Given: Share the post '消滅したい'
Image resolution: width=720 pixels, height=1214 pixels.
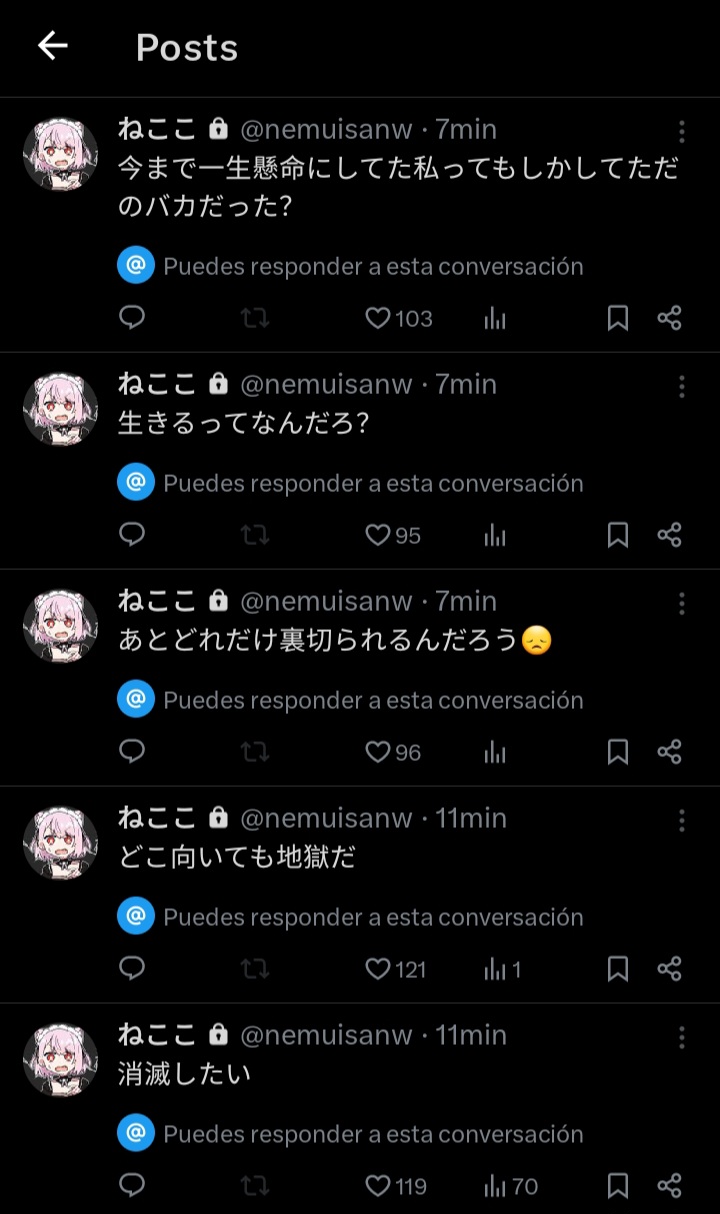Looking at the screenshot, I should tap(669, 1186).
